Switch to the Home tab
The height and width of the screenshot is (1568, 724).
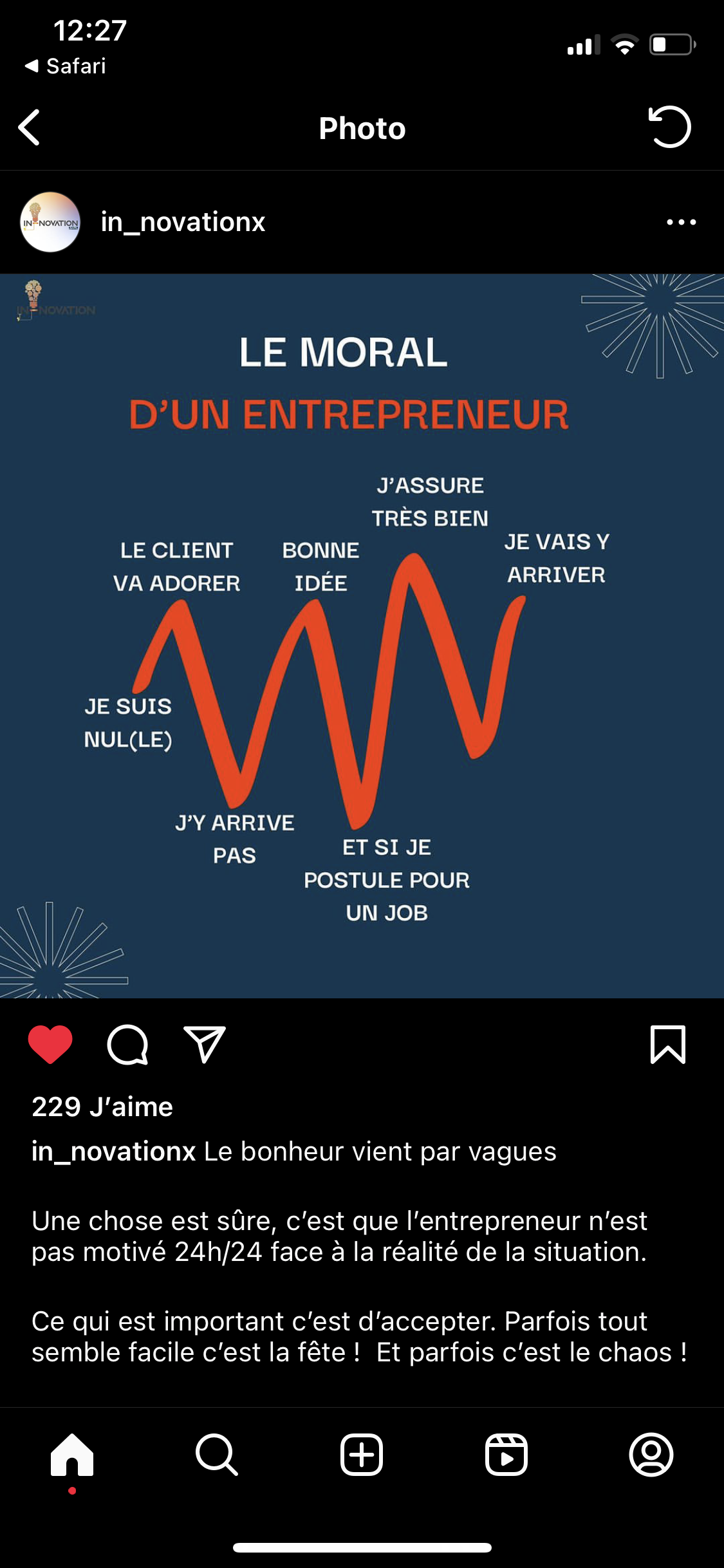[x=72, y=1455]
